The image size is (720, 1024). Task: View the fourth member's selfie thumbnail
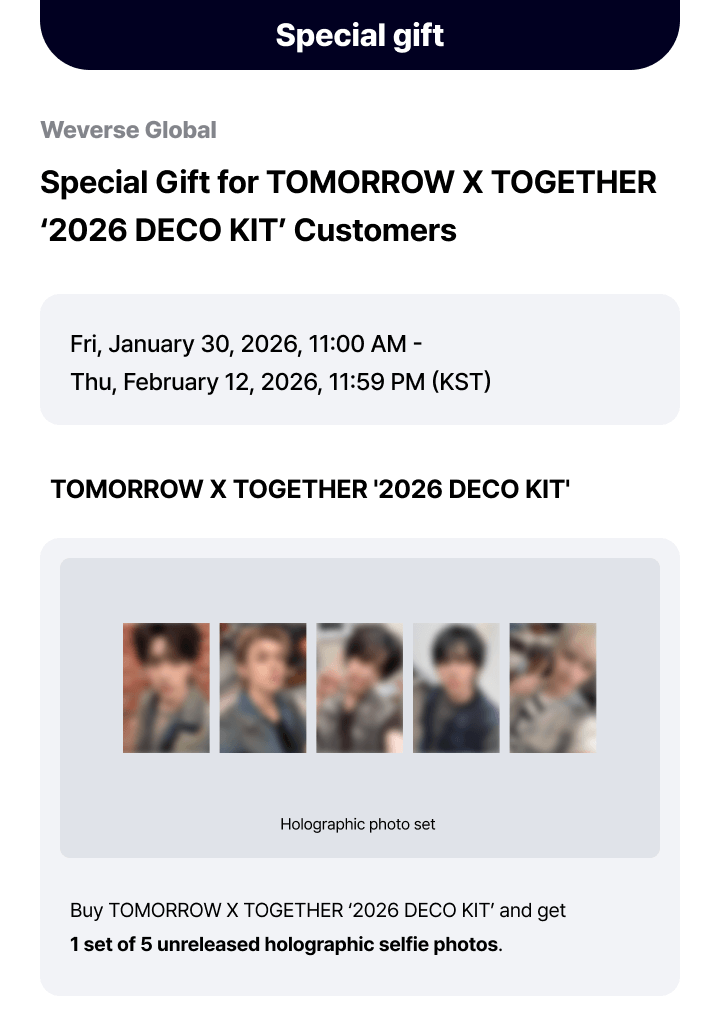pyautogui.click(x=455, y=687)
